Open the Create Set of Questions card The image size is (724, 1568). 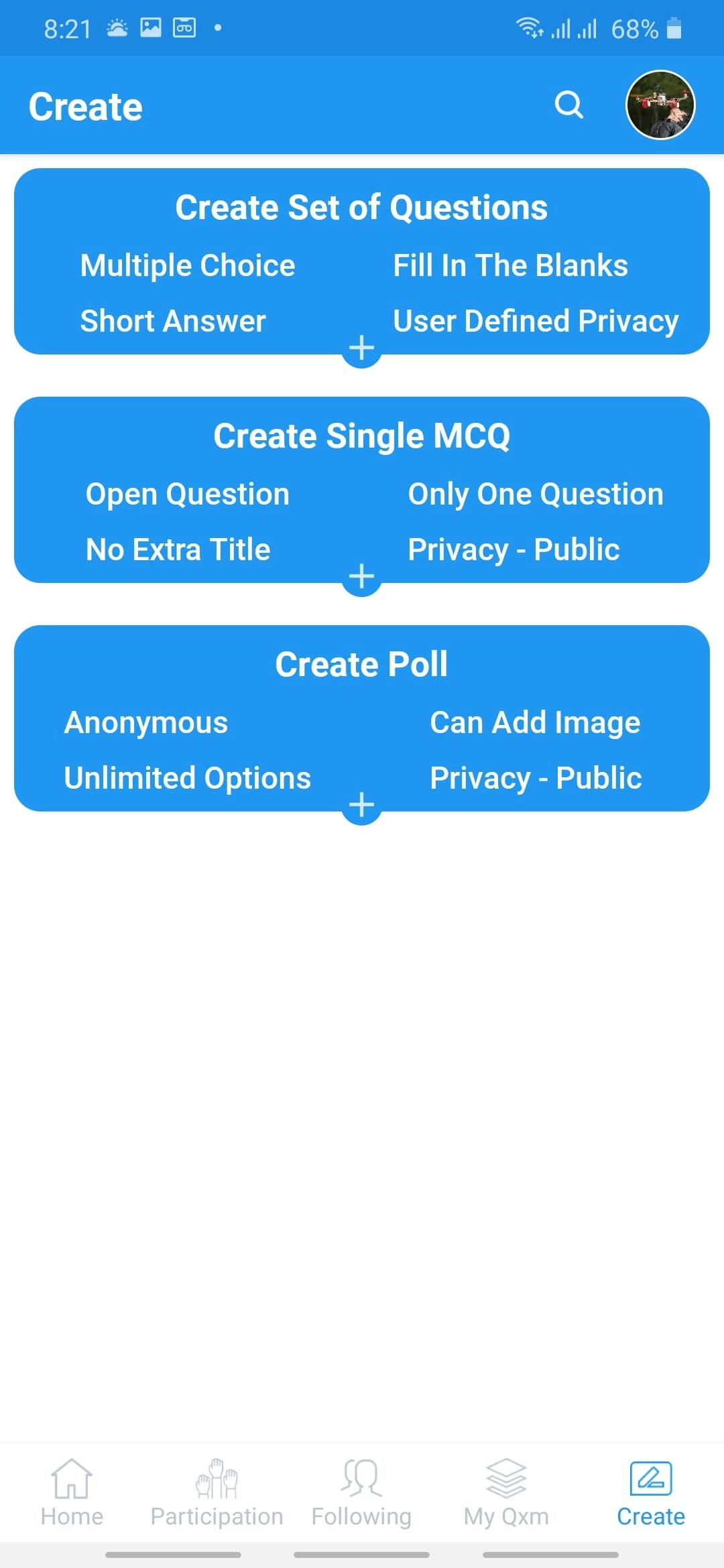tap(361, 260)
